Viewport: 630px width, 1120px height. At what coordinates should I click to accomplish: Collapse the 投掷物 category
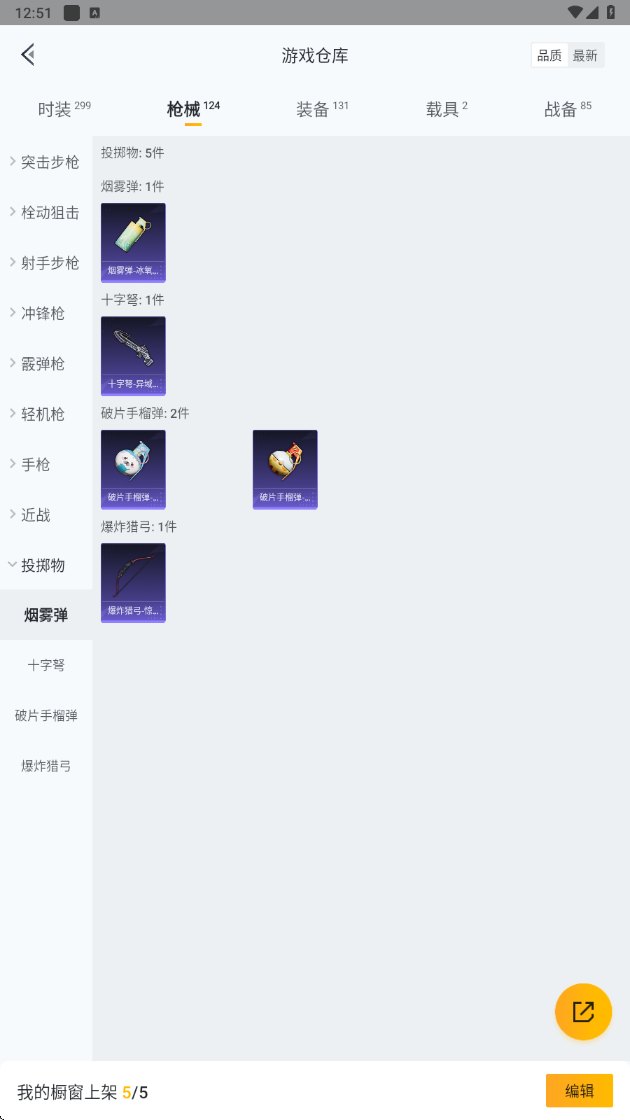[46, 565]
